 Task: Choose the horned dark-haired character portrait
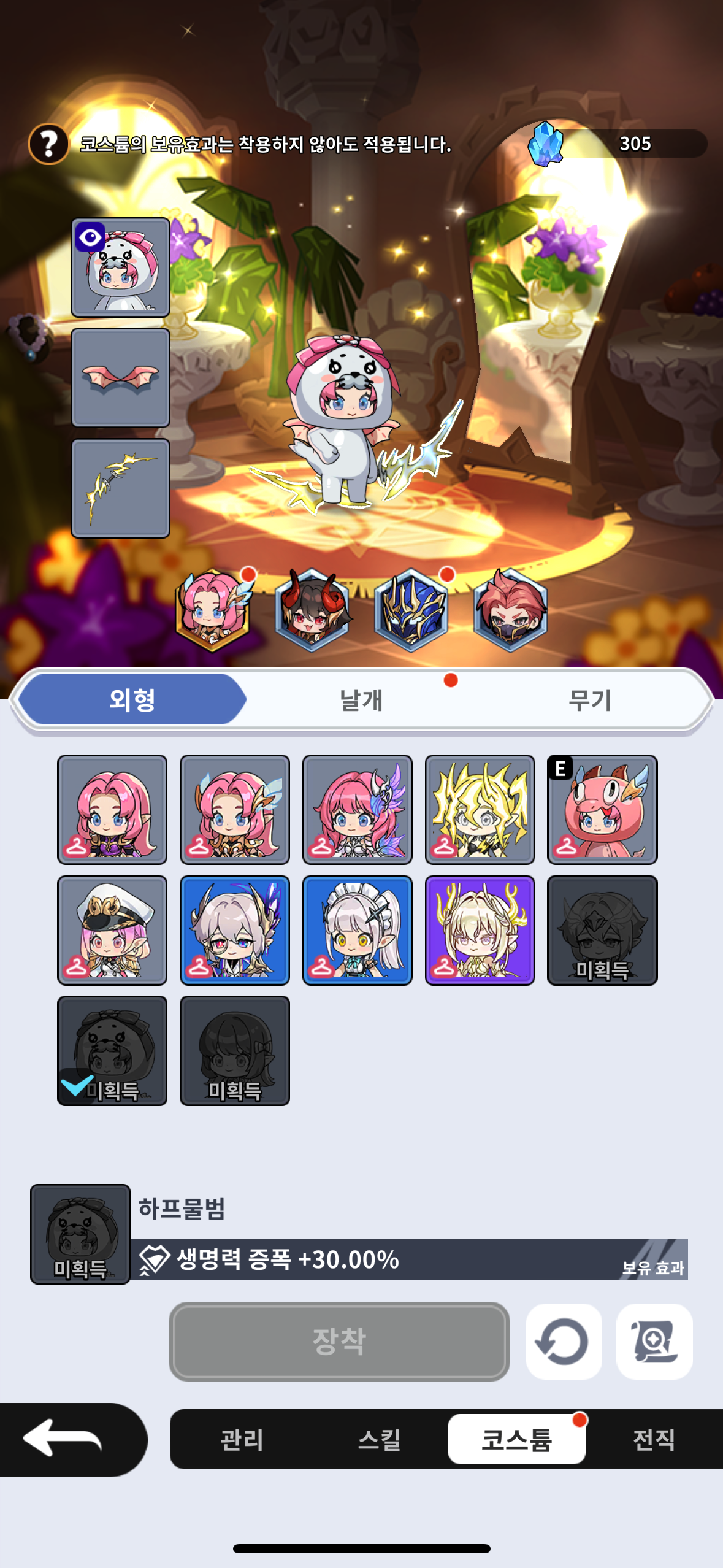[312, 609]
